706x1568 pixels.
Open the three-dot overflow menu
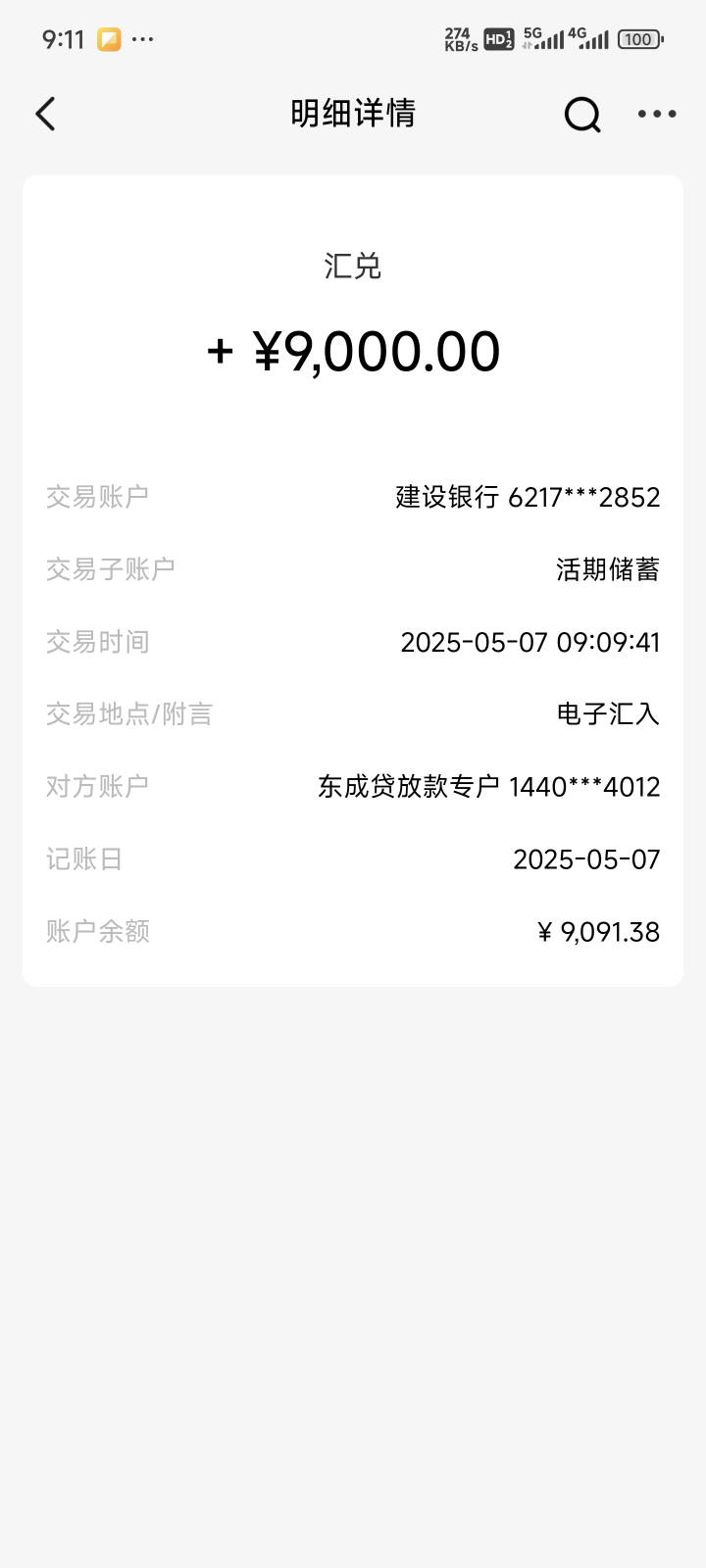point(657,114)
